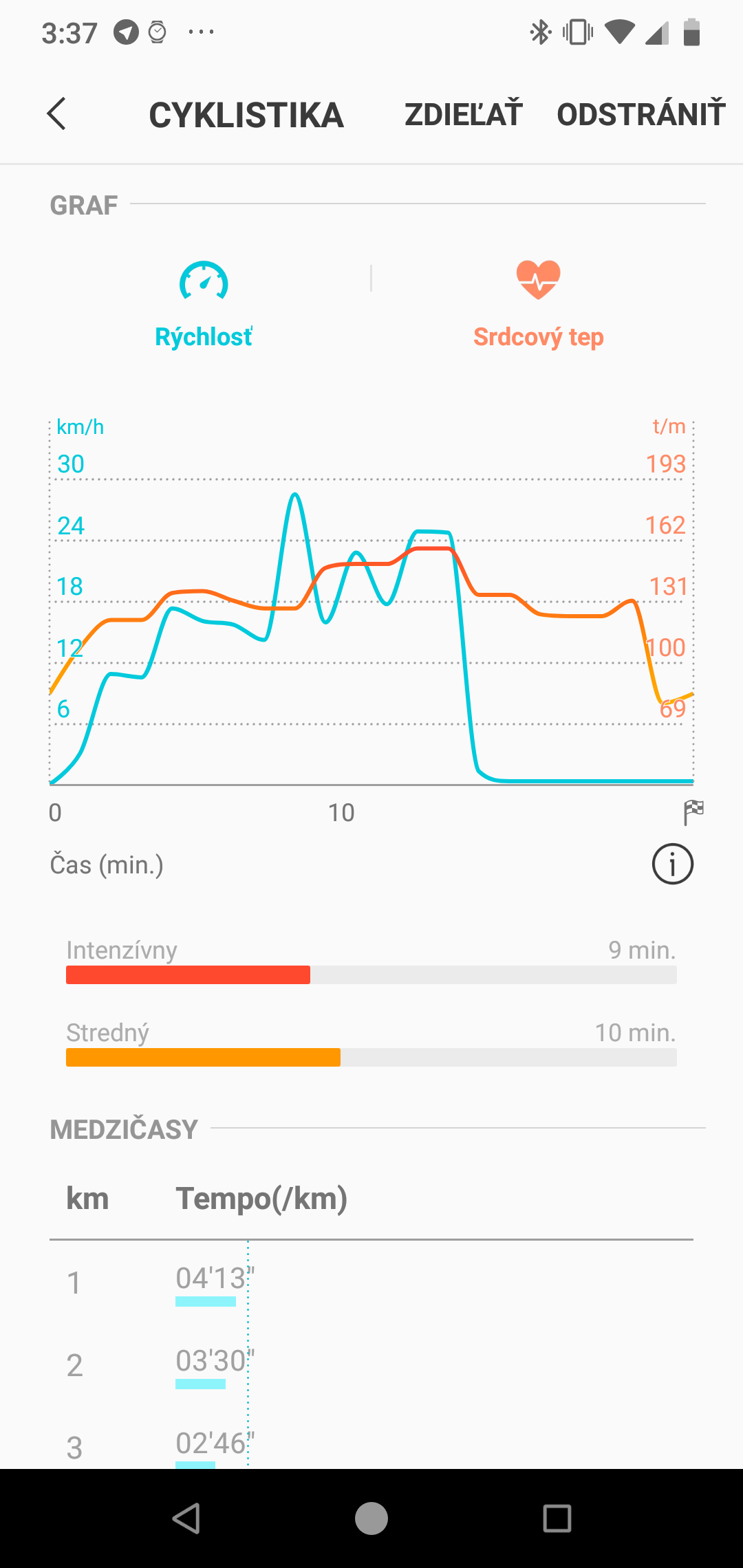The width and height of the screenshot is (743, 1568).
Task: Toggle the Rýchlosť speed graph
Action: coord(204,305)
